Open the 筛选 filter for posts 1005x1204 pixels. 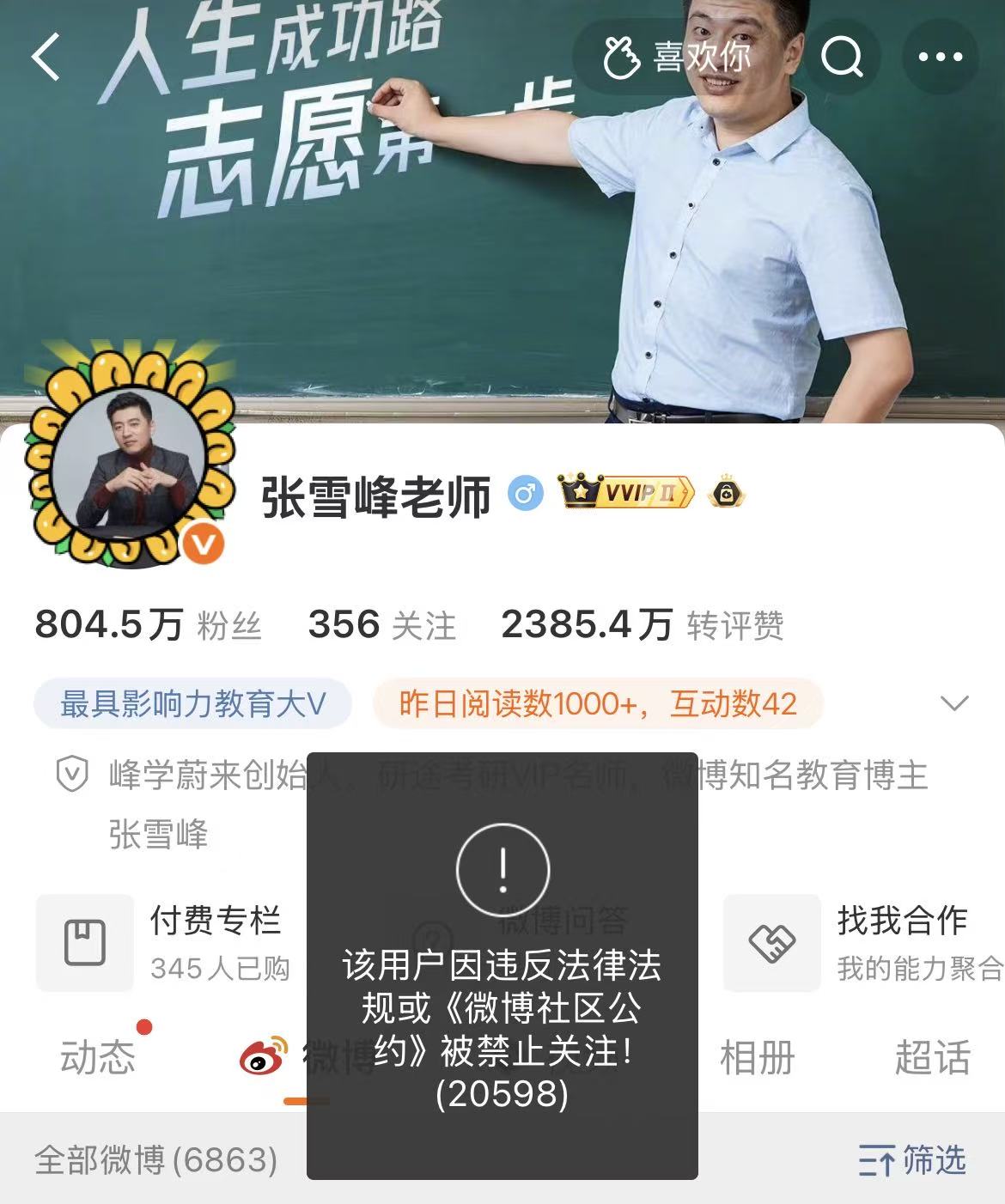tap(912, 1161)
